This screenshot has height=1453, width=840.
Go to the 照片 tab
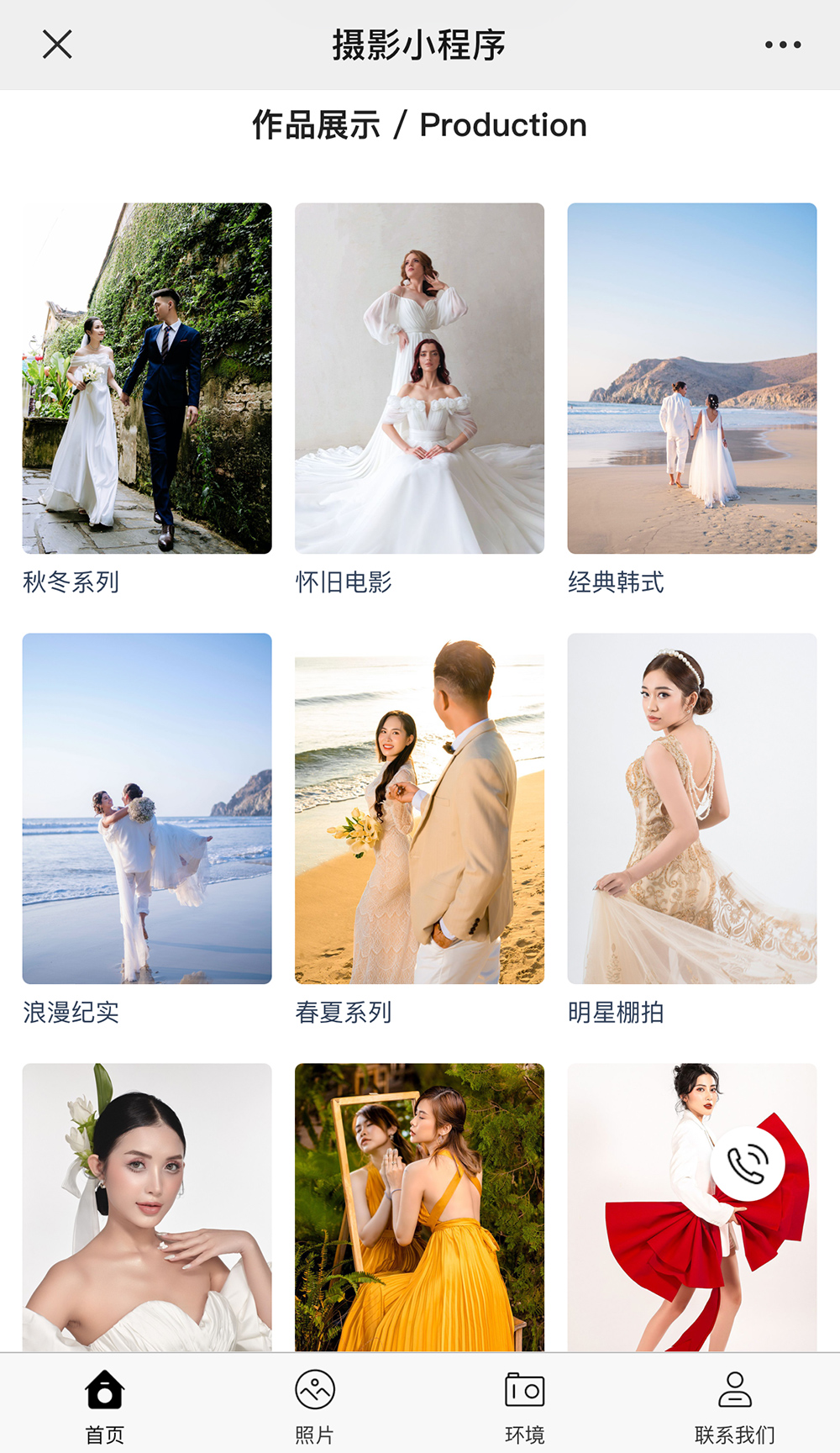click(315, 1405)
